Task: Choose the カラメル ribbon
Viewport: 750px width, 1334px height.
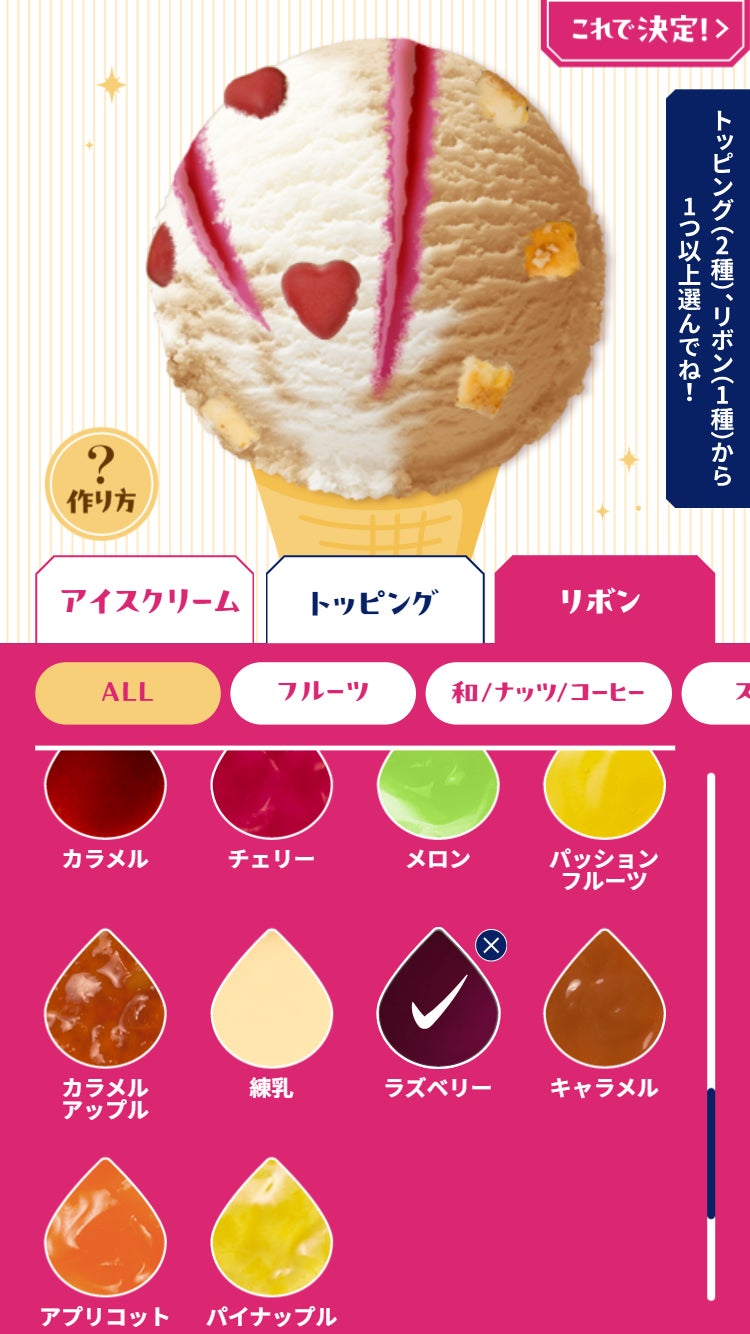Action: (x=105, y=795)
